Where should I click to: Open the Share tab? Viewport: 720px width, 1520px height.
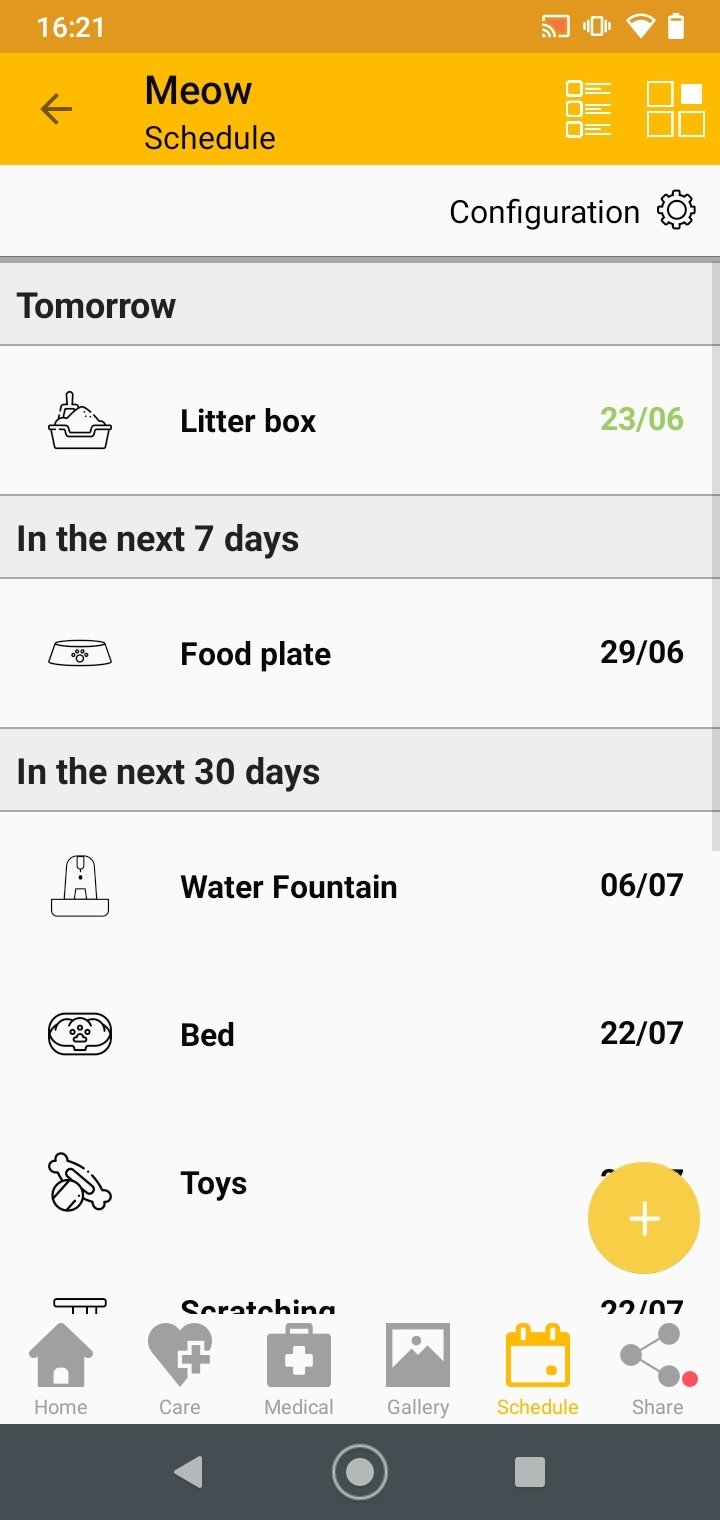(x=657, y=1369)
